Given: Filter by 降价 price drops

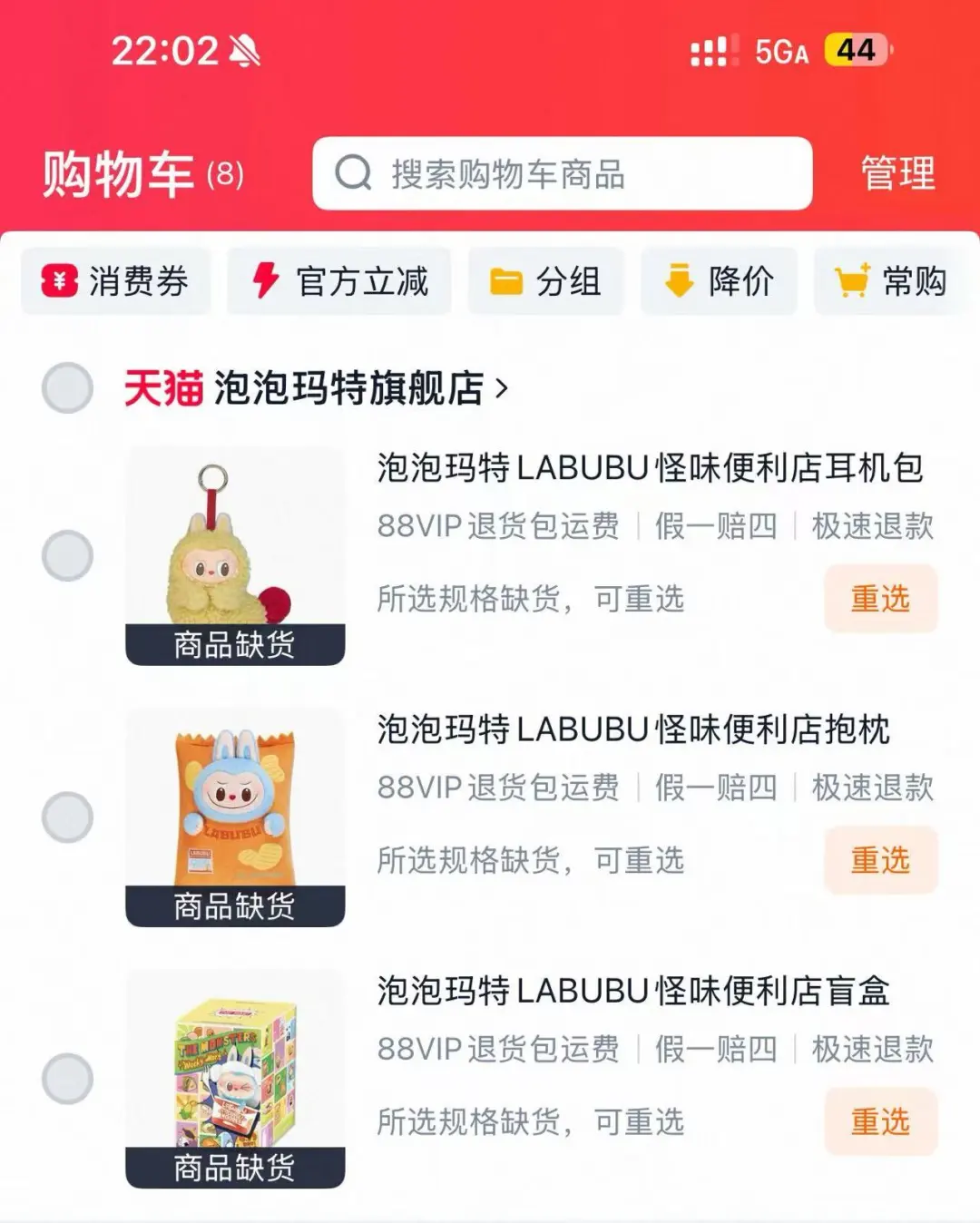Looking at the screenshot, I should 720,281.
